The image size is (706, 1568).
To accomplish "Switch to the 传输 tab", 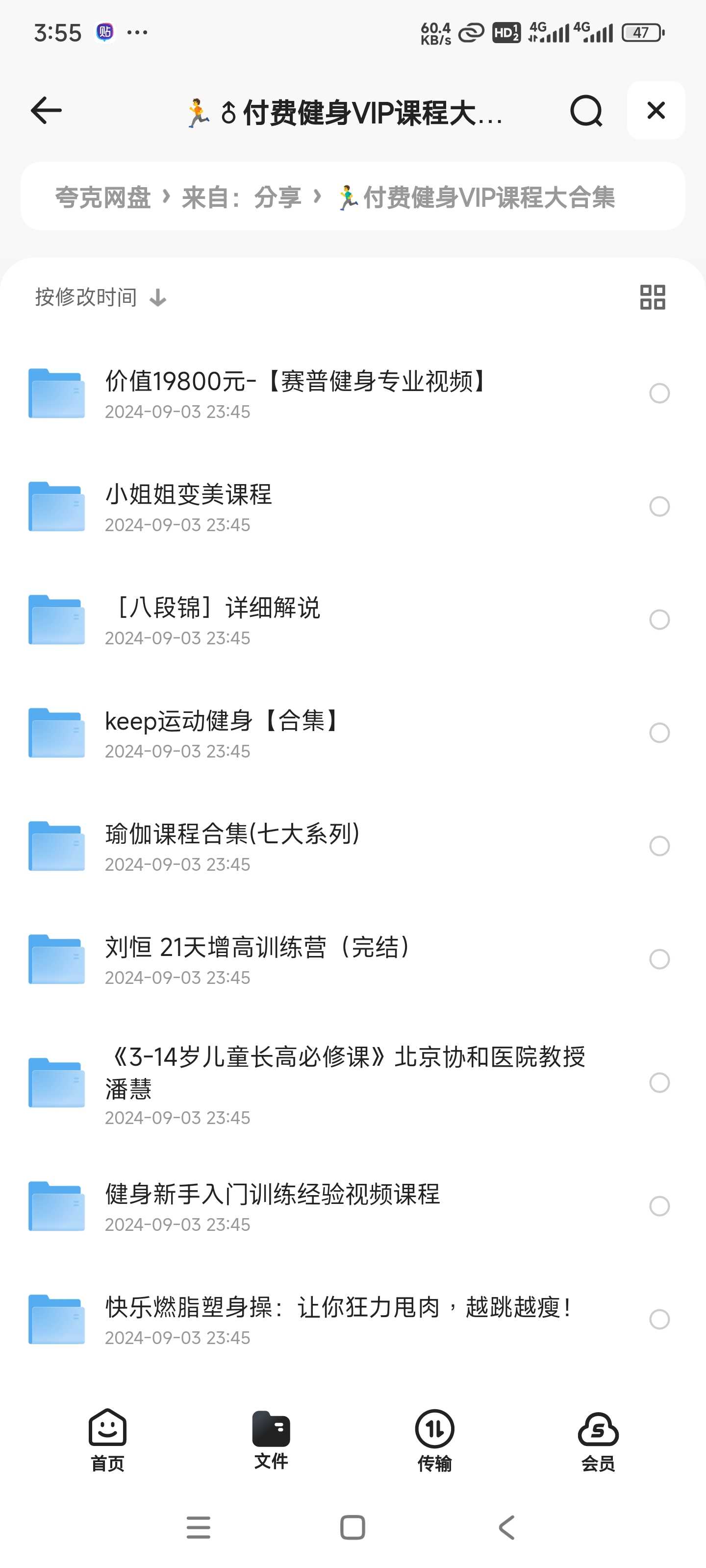I will click(434, 1440).
